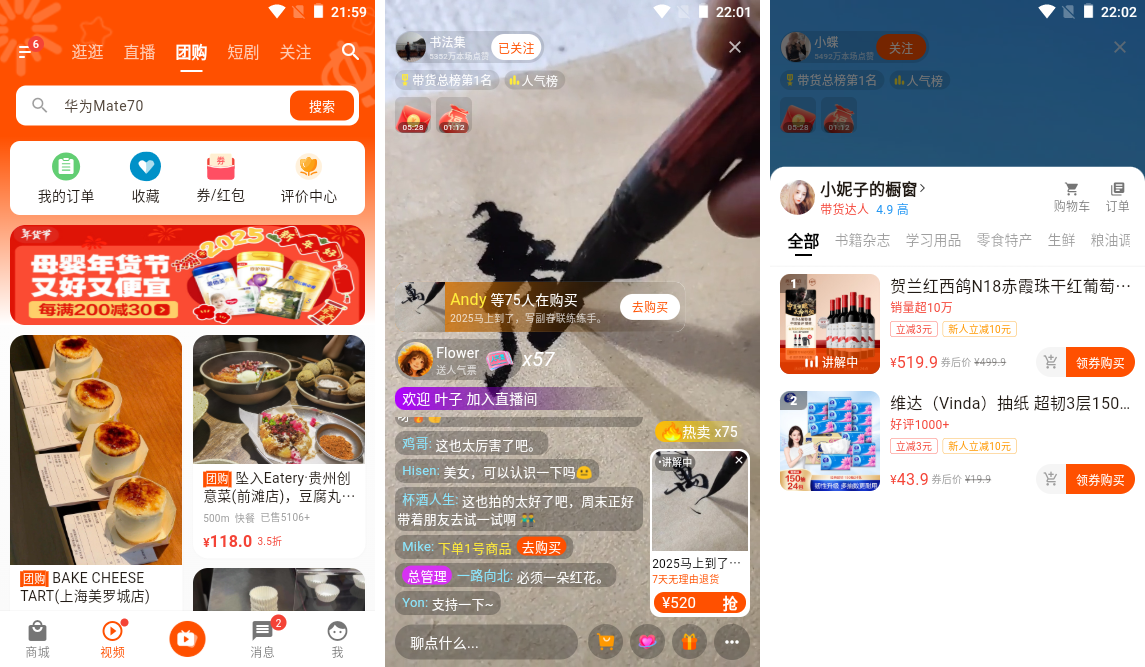Image resolution: width=1145 pixels, height=667 pixels.
Task: Switch to the 直播 top tab
Action: tap(139, 52)
